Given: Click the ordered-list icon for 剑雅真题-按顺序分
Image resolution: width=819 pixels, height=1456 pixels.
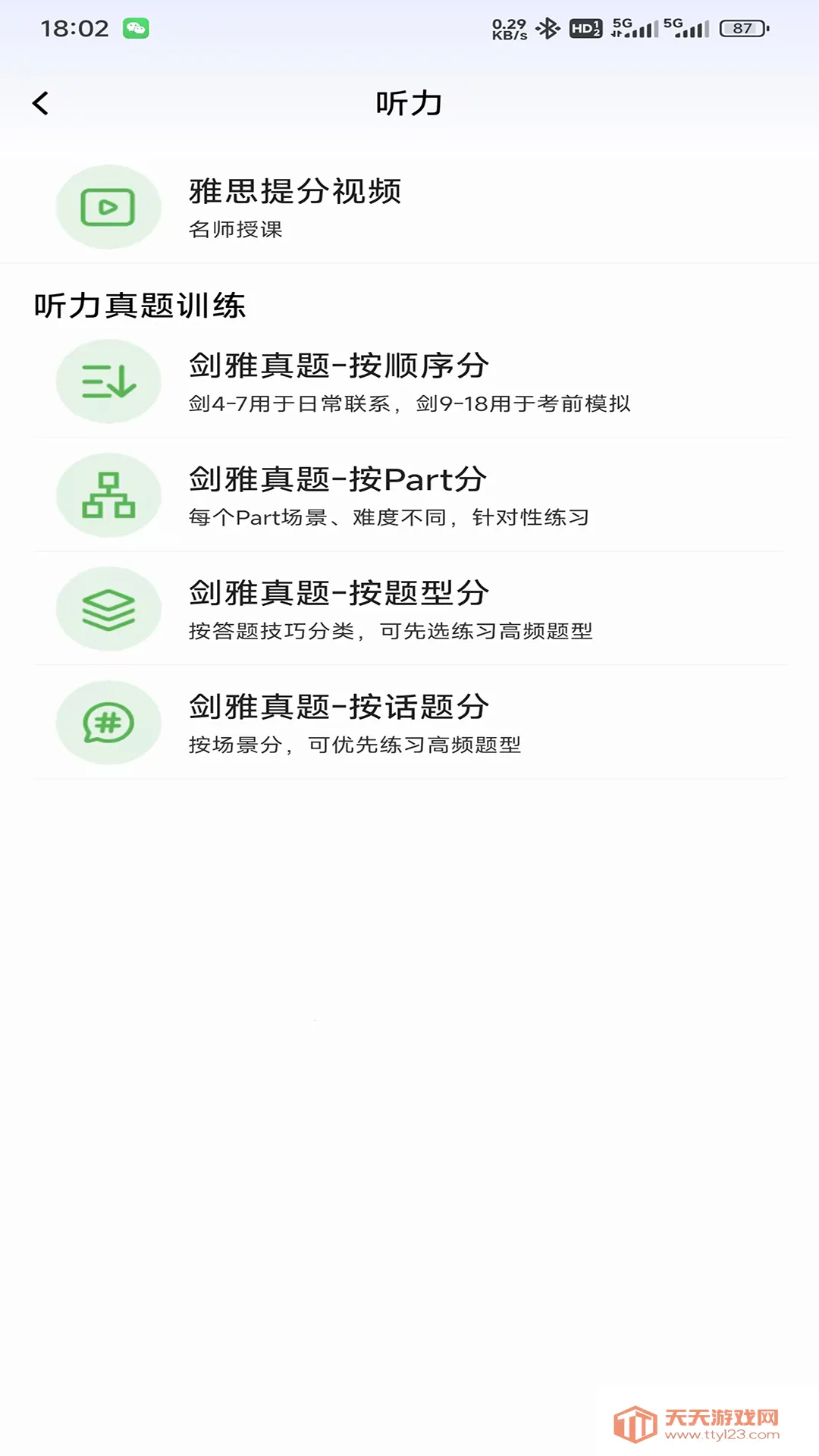Looking at the screenshot, I should 108,381.
